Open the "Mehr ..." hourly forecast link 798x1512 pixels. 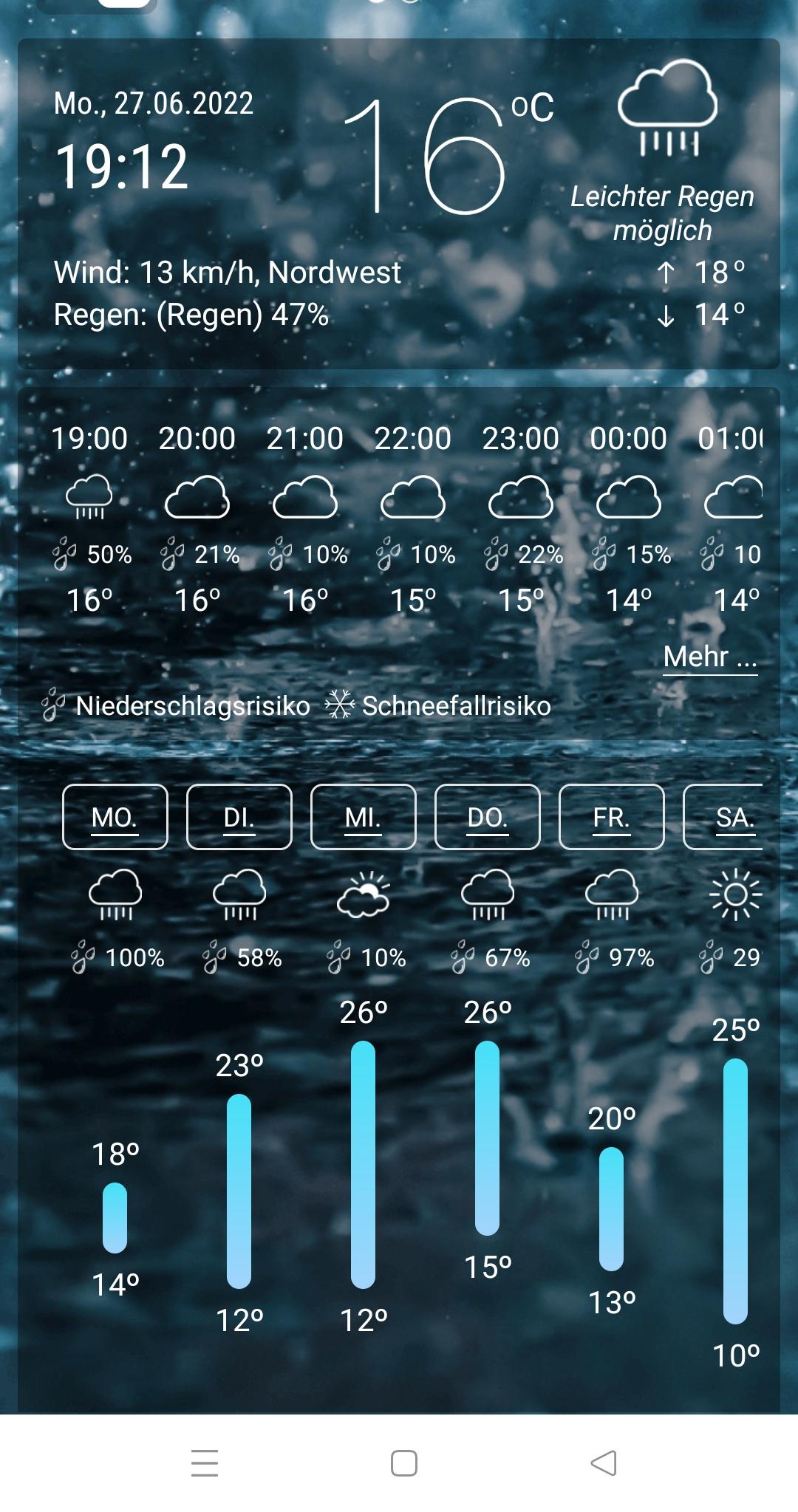pos(710,657)
